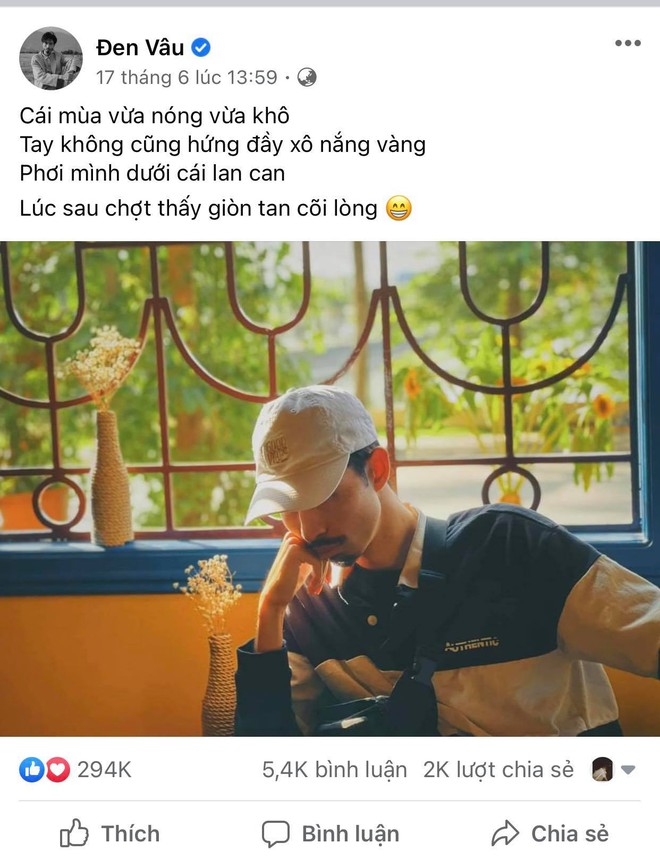Open Đen Vâu's profile picture
Image resolution: width=660 pixels, height=860 pixels.
[x=51, y=58]
